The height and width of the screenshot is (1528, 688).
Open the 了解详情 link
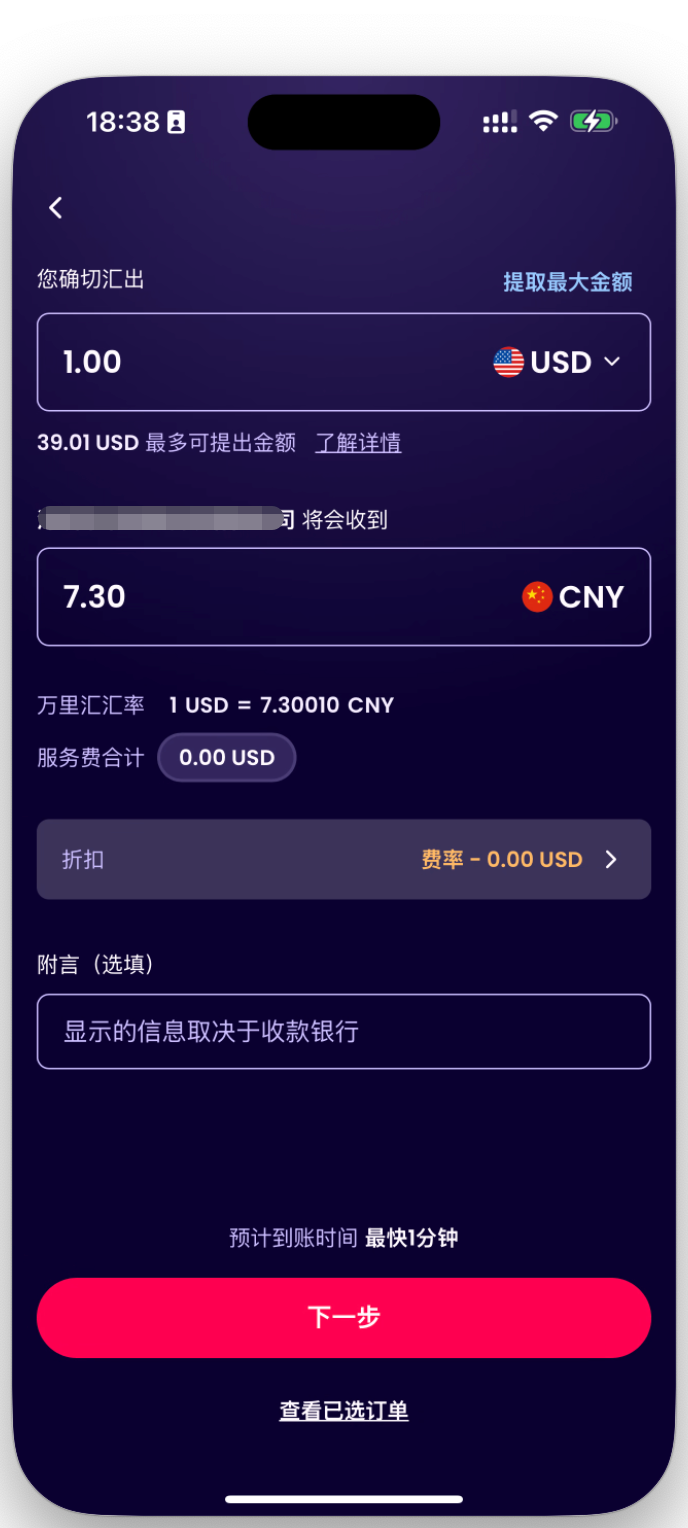point(358,443)
